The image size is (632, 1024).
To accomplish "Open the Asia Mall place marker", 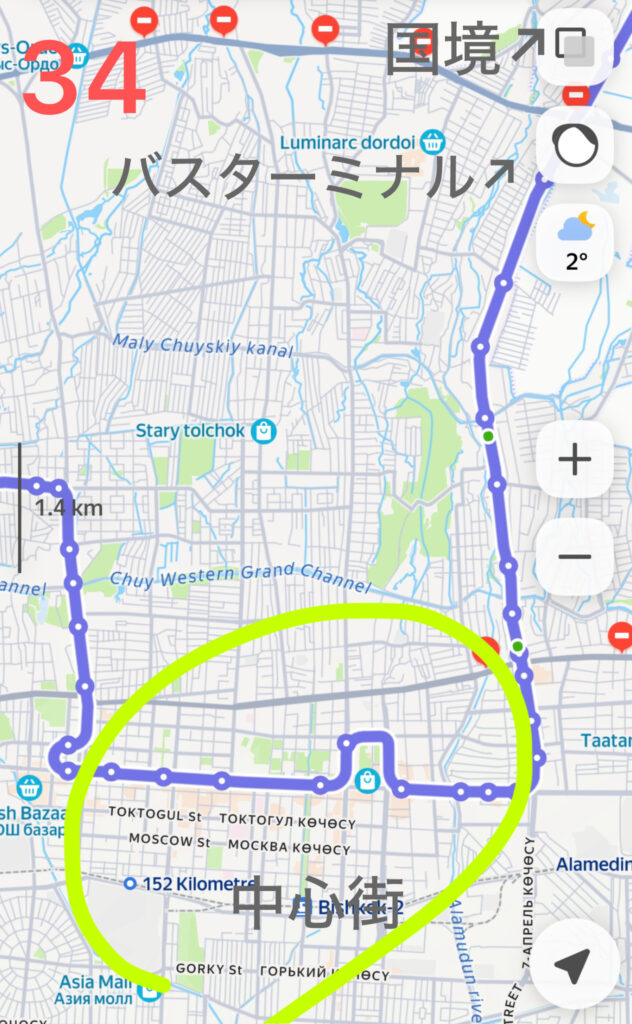I will tap(150, 990).
